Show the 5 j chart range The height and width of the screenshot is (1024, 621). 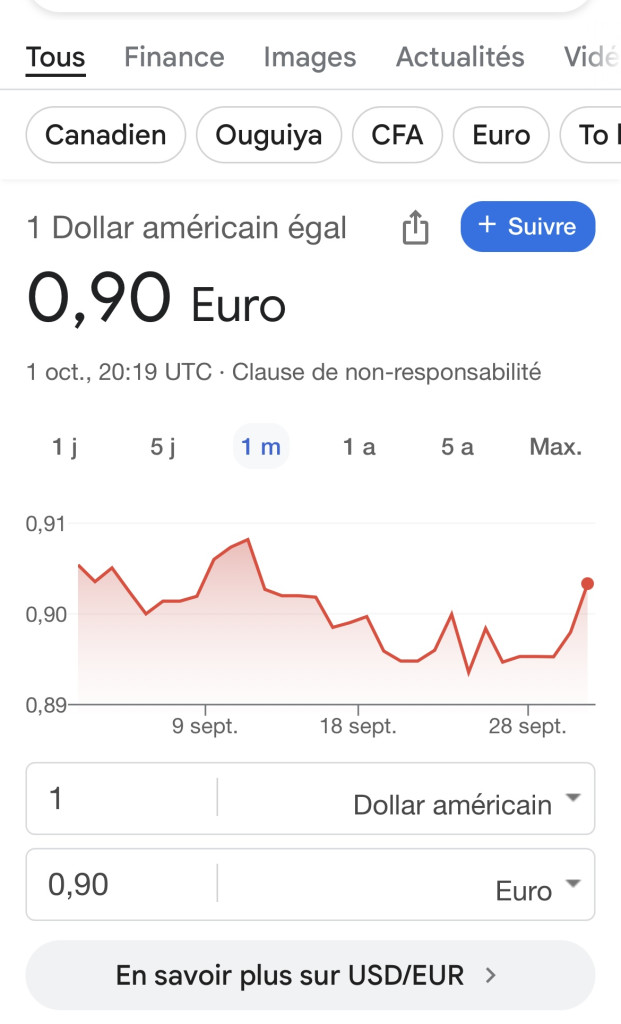coord(163,447)
